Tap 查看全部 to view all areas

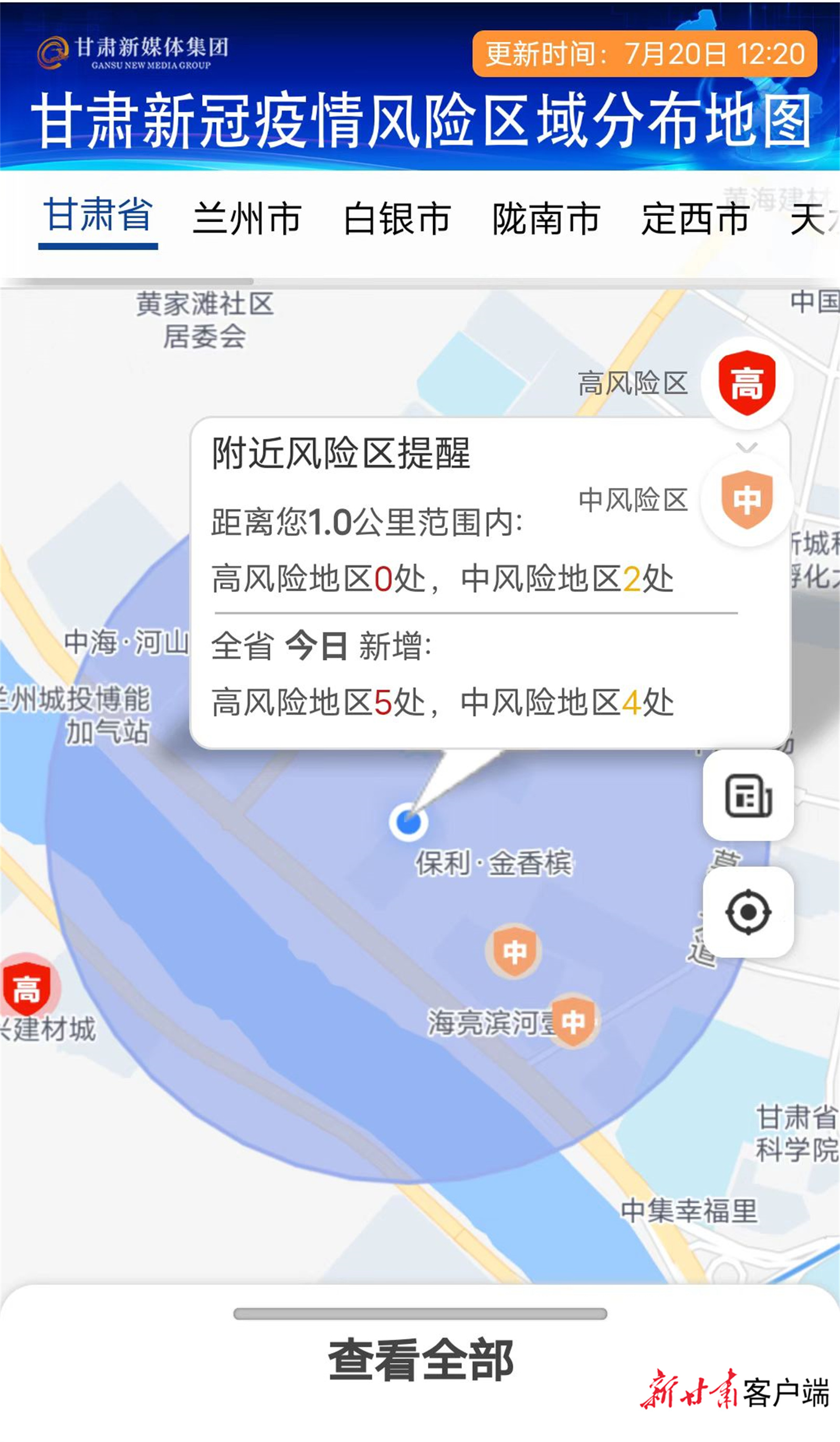[420, 1361]
